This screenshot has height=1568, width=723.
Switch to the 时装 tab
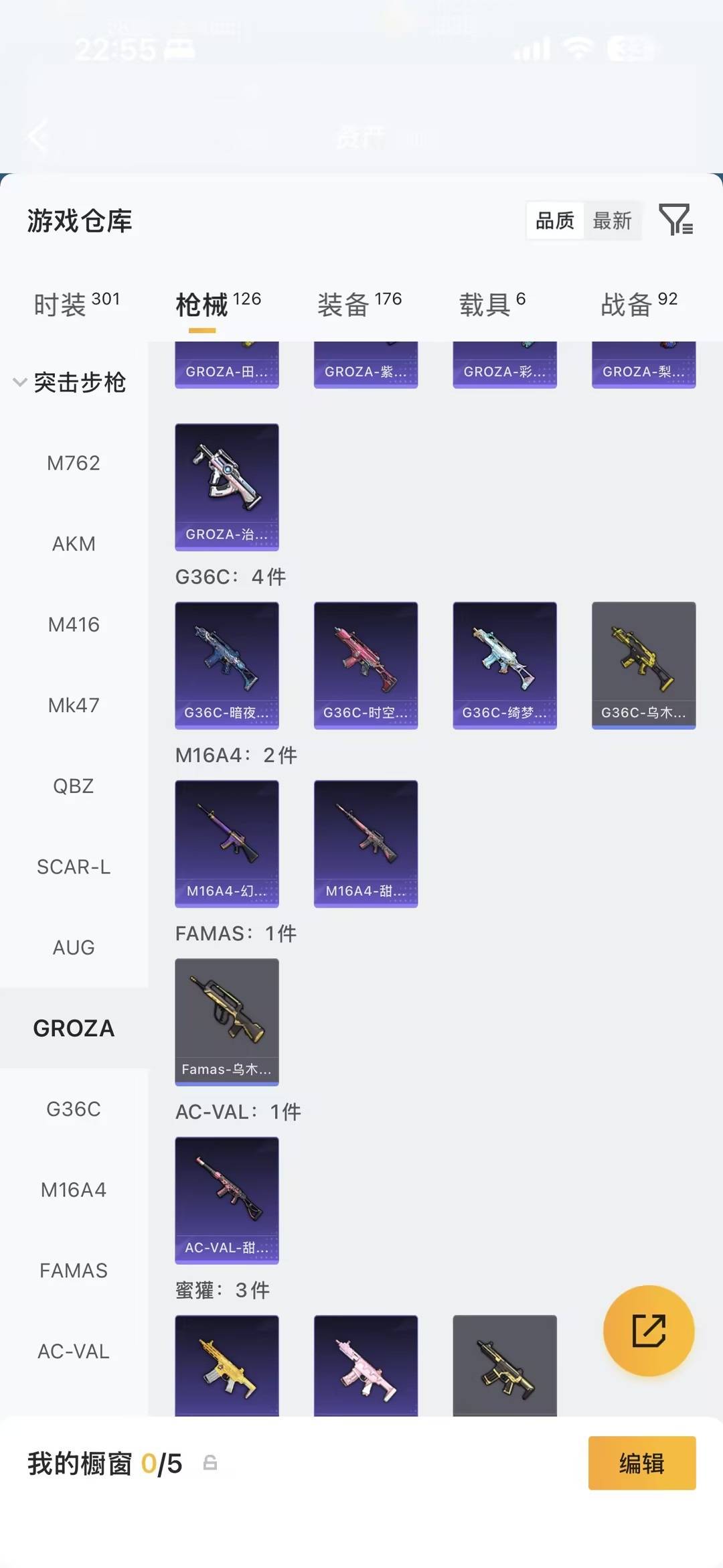76,304
